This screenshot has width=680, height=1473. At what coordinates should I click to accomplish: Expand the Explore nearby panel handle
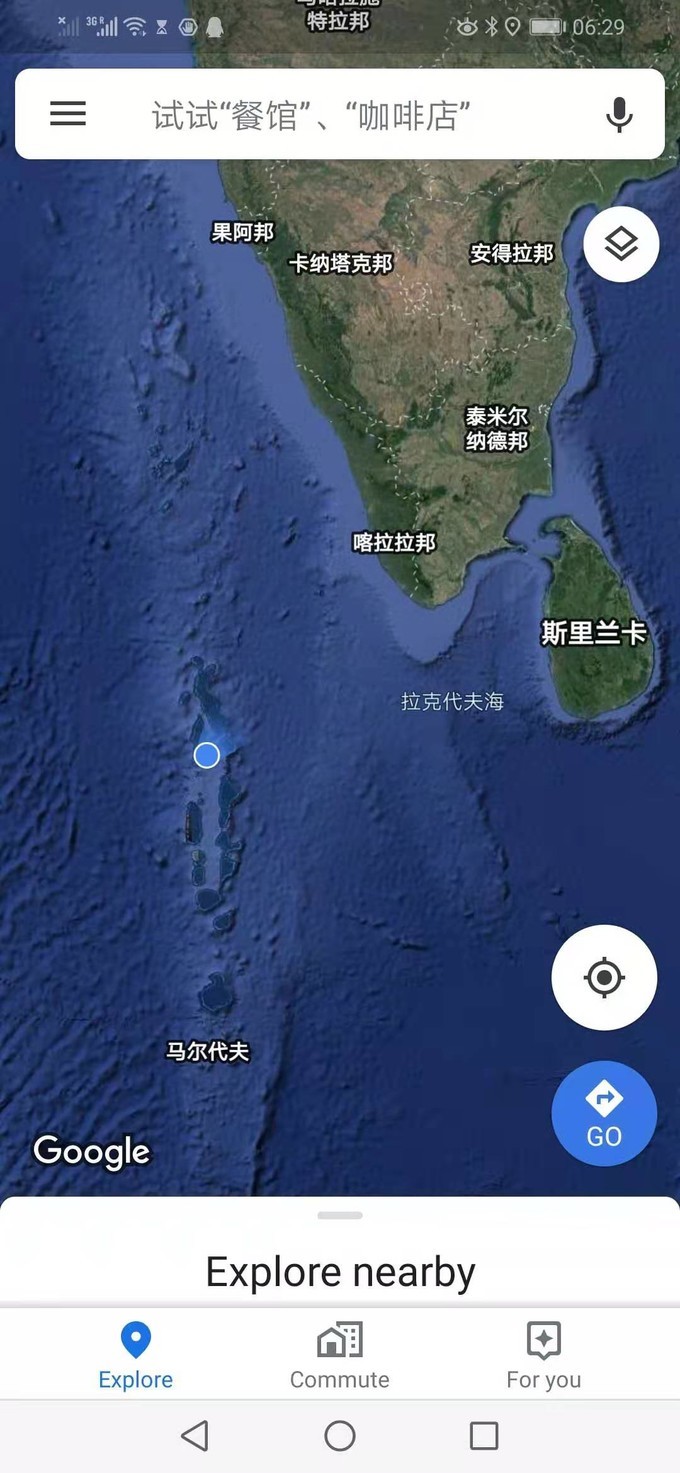(x=340, y=1216)
